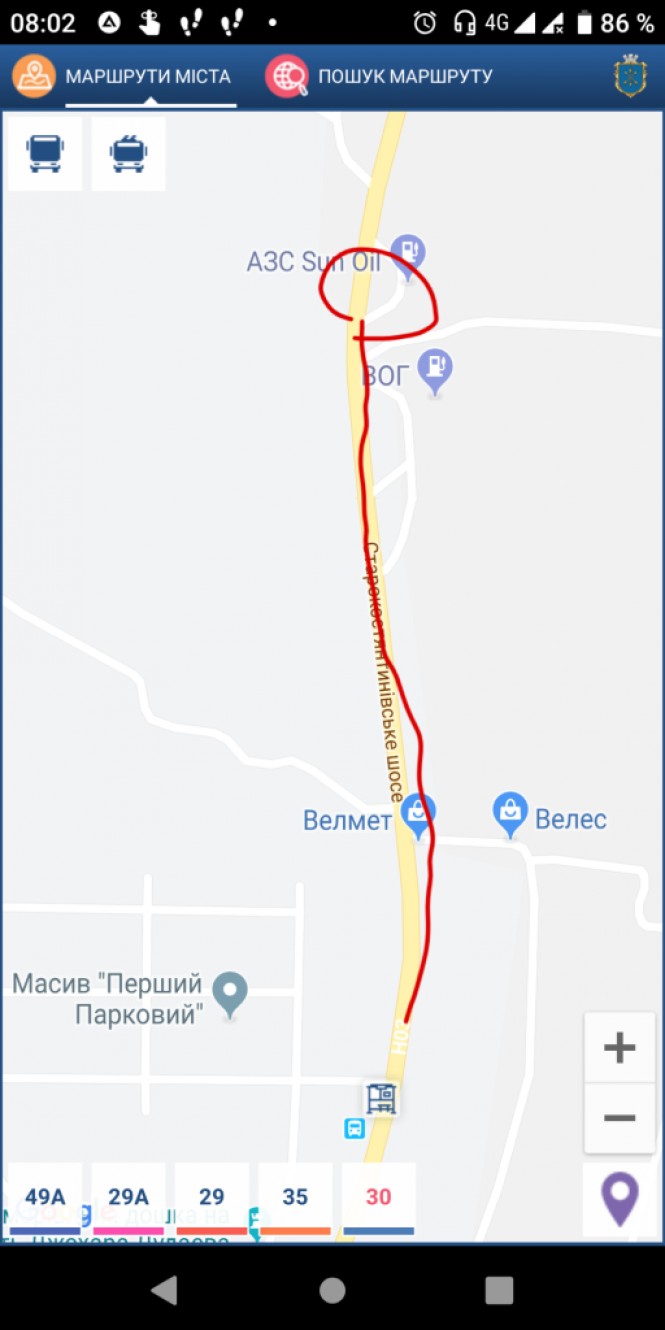665x1330 pixels.
Task: Select route 30
Action: tap(378, 1198)
